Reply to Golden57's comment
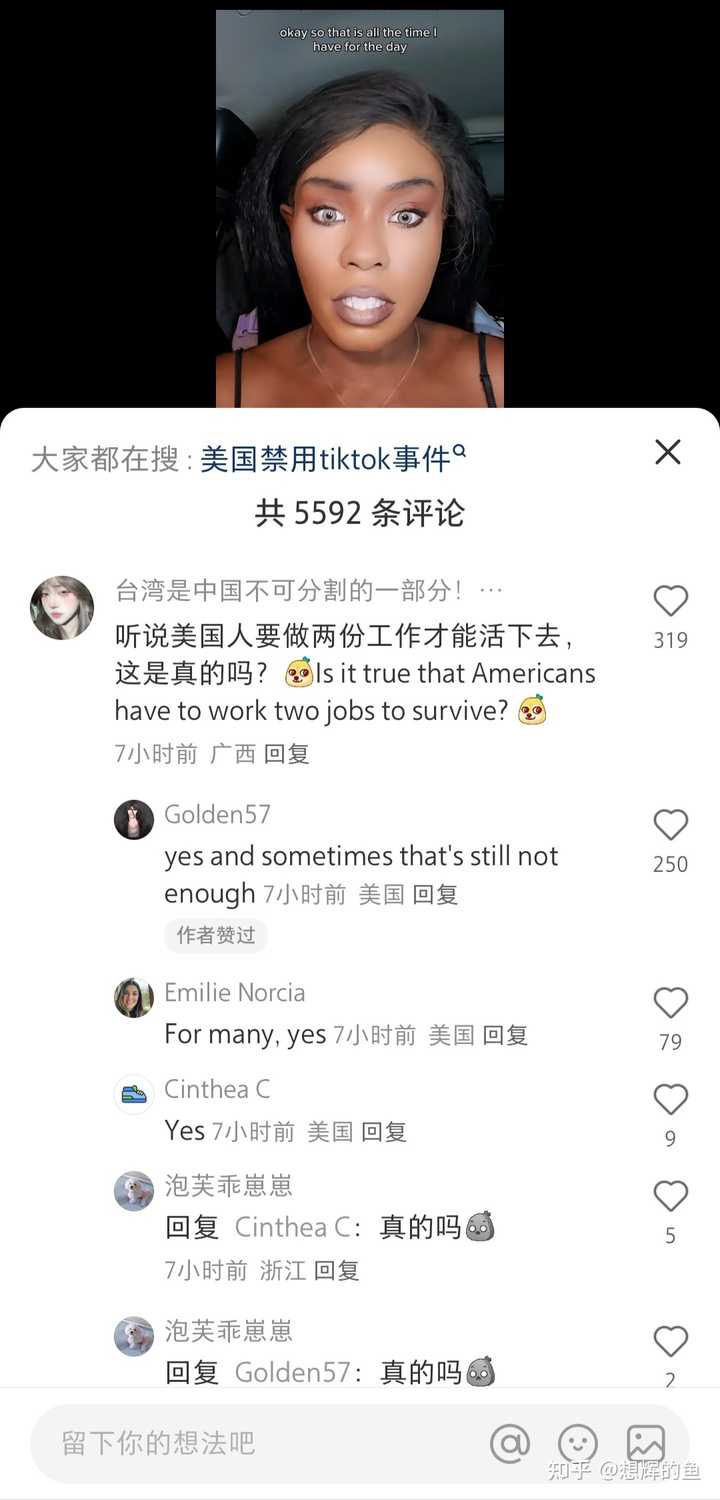 (435, 894)
